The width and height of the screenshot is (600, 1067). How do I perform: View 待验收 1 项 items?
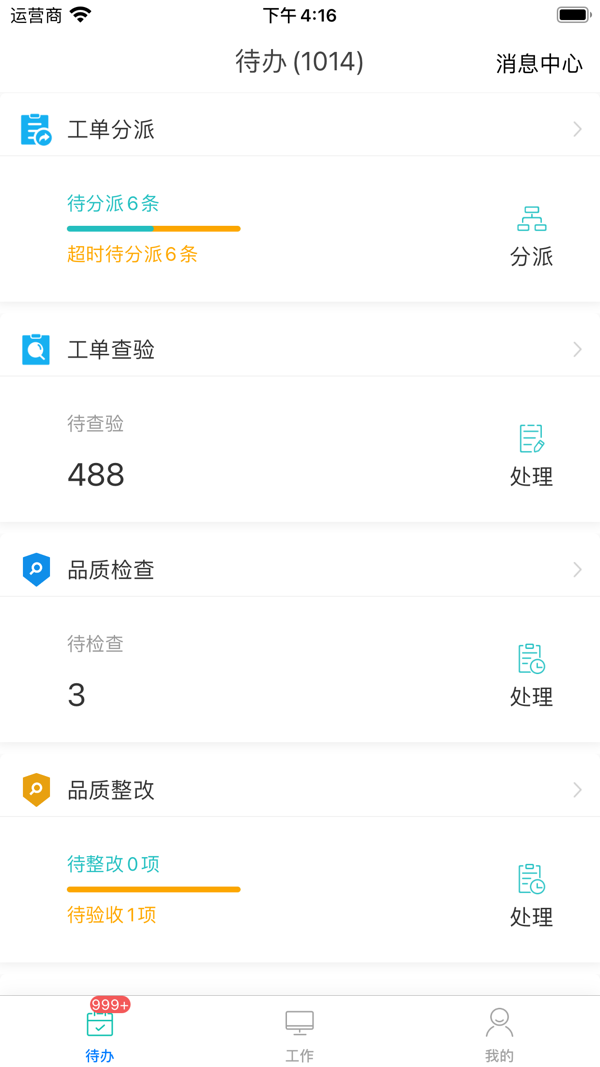pos(111,914)
